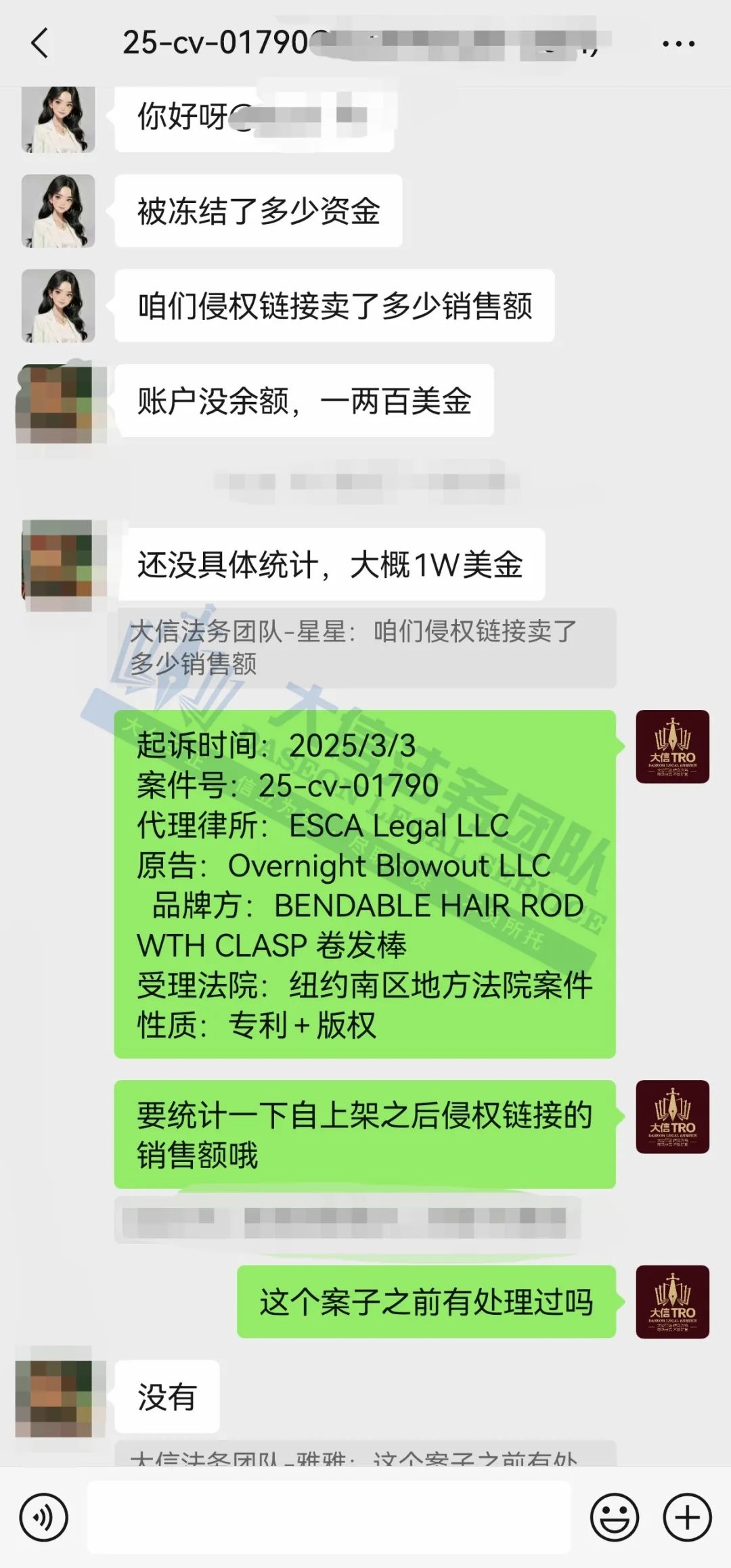Screen dimensions: 731x1568
Task: Go back from the 25-cv-01790 chat
Action: pos(41,43)
